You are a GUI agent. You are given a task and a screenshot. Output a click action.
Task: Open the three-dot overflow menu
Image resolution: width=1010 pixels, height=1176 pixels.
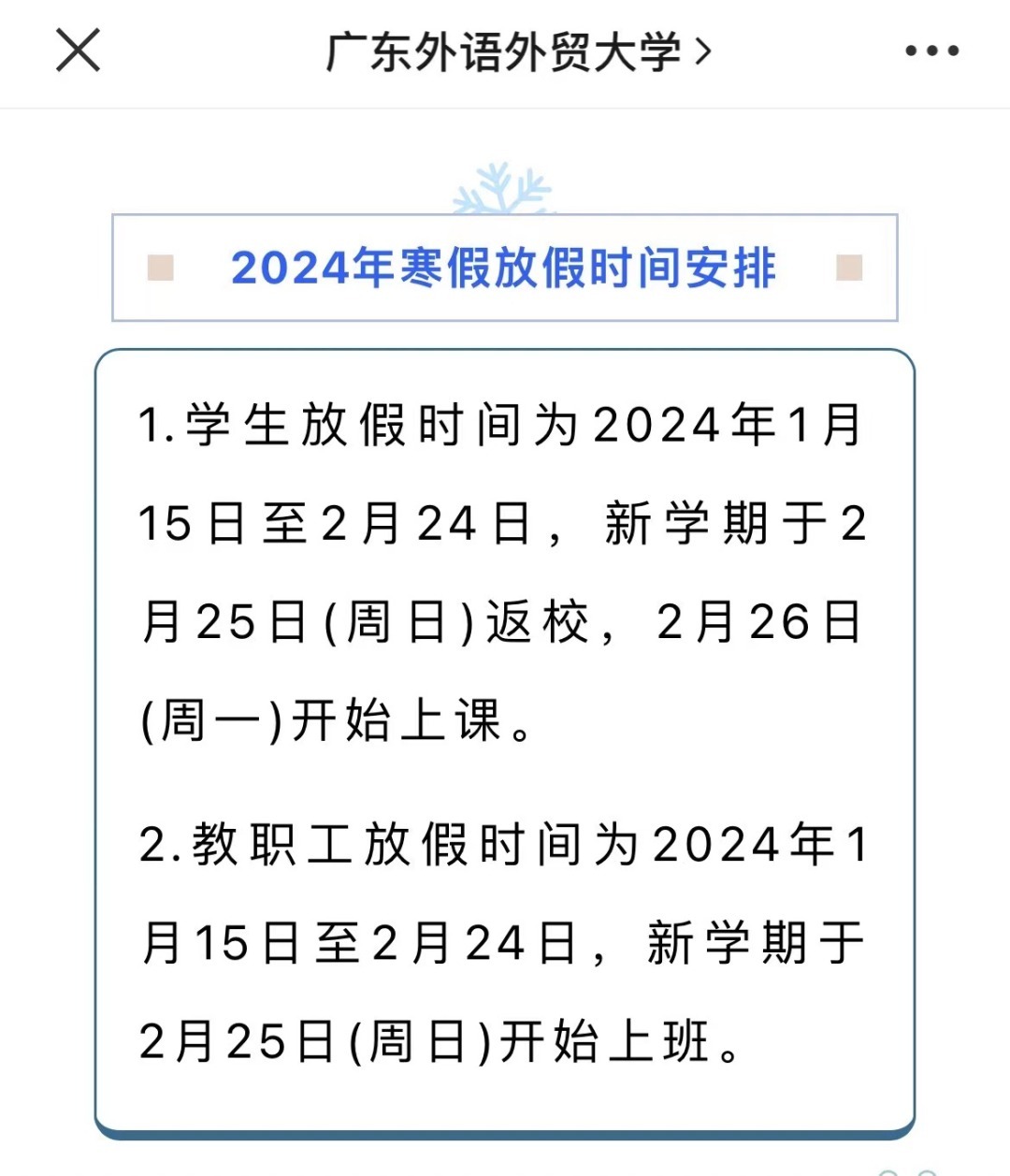point(931,51)
